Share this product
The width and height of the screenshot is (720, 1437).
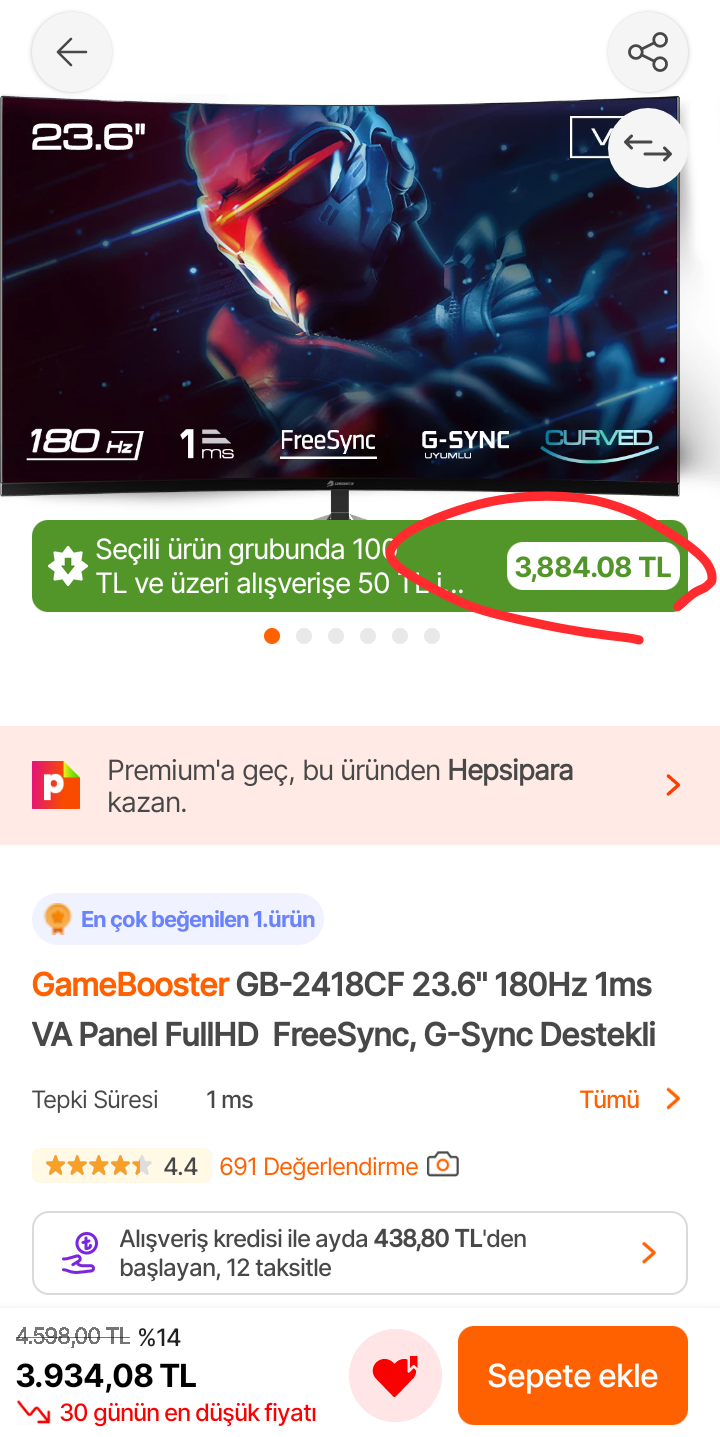coord(648,52)
